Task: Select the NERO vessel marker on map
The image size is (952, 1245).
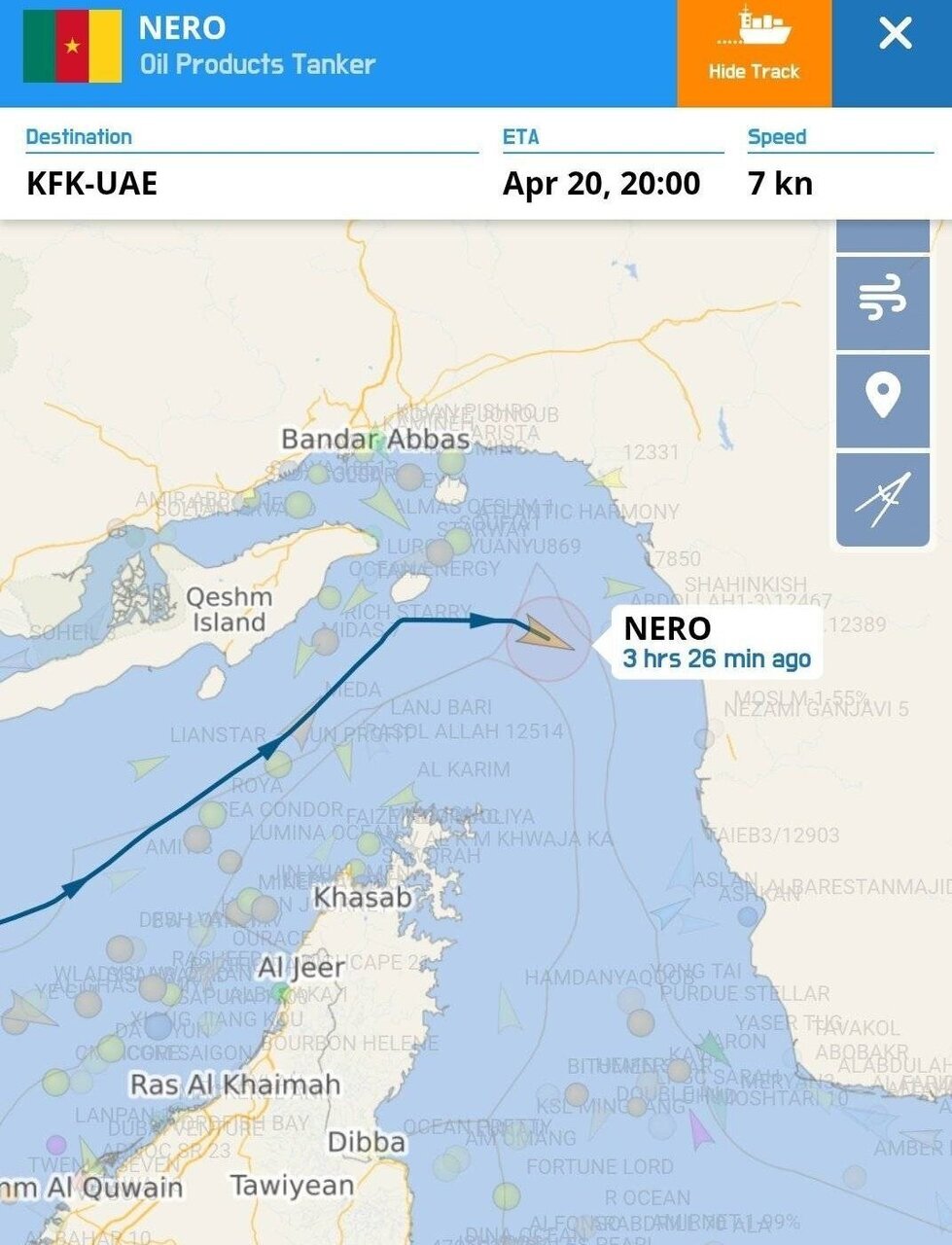Action: (x=547, y=636)
